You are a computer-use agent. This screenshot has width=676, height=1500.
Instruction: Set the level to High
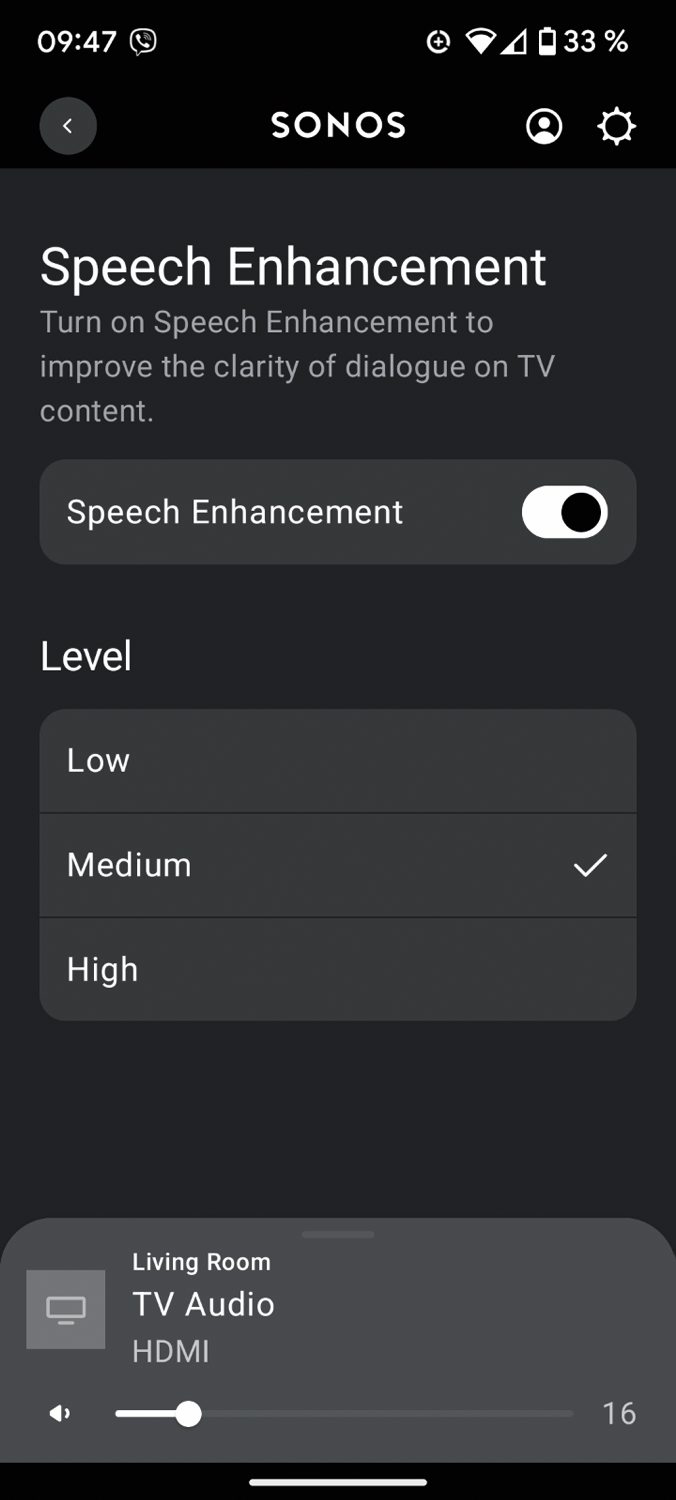[338, 969]
